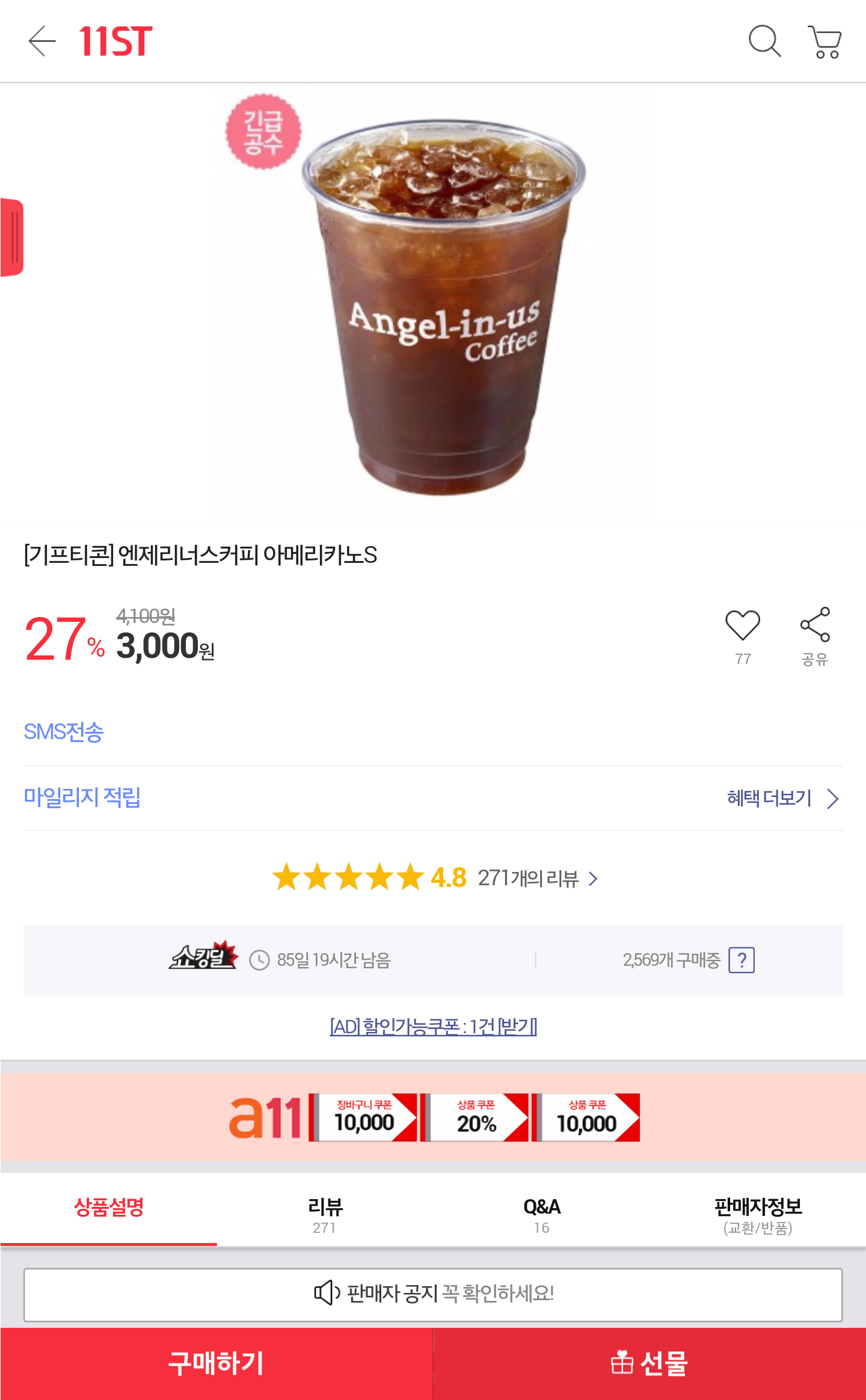This screenshot has height=1400, width=866.
Task: Open the 판매자 공지 notice
Action: [433, 1294]
